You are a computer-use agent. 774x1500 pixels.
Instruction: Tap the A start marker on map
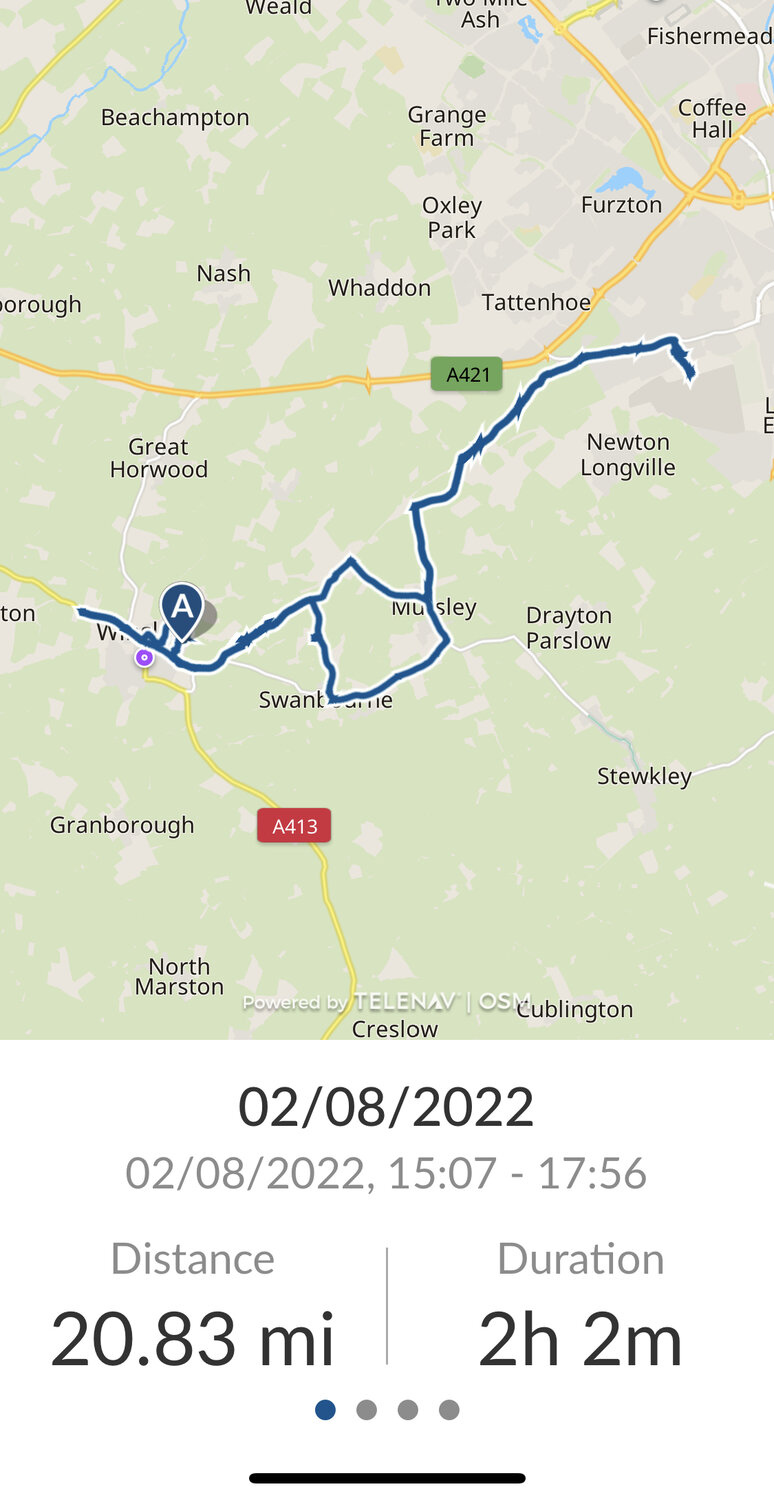click(x=182, y=607)
